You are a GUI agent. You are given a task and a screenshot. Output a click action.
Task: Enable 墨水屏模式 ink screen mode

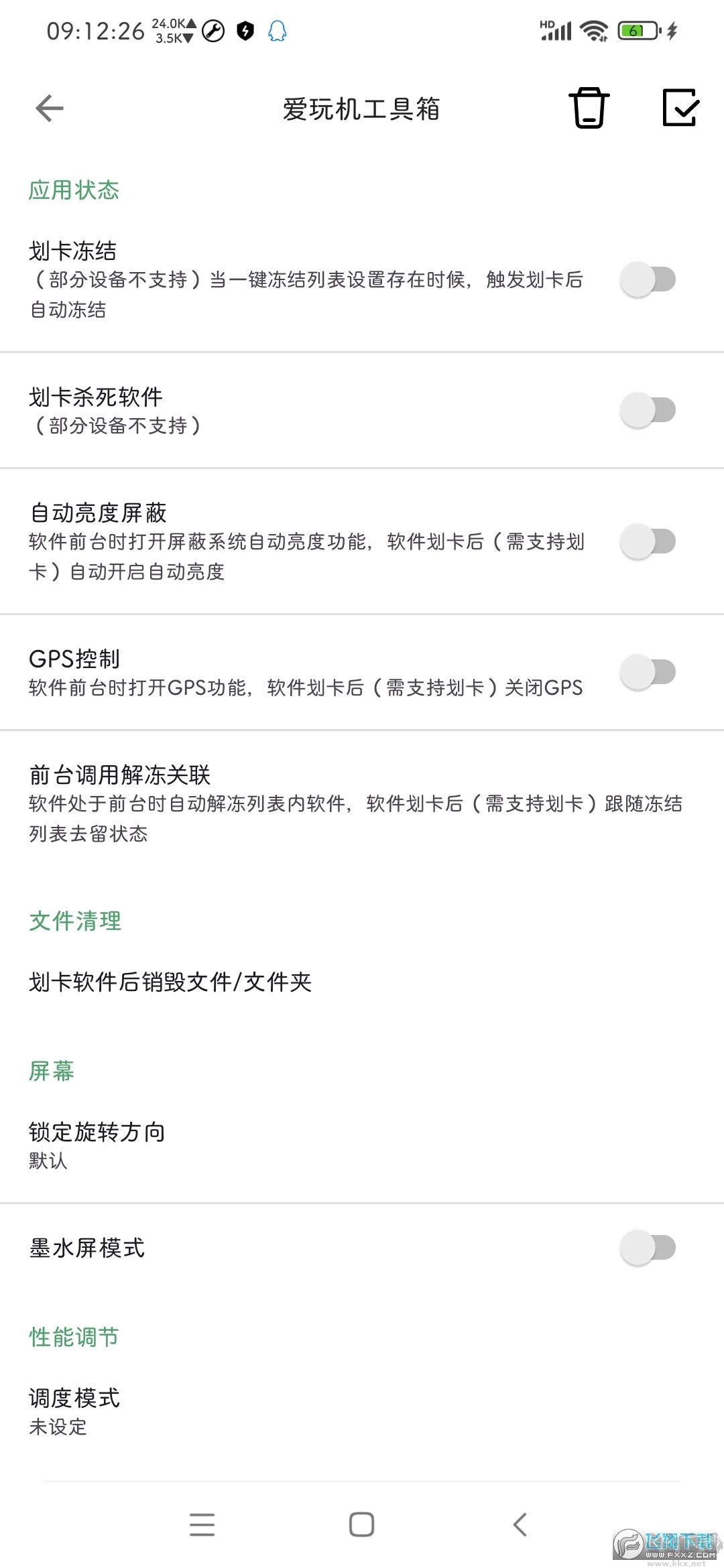[x=648, y=1248]
